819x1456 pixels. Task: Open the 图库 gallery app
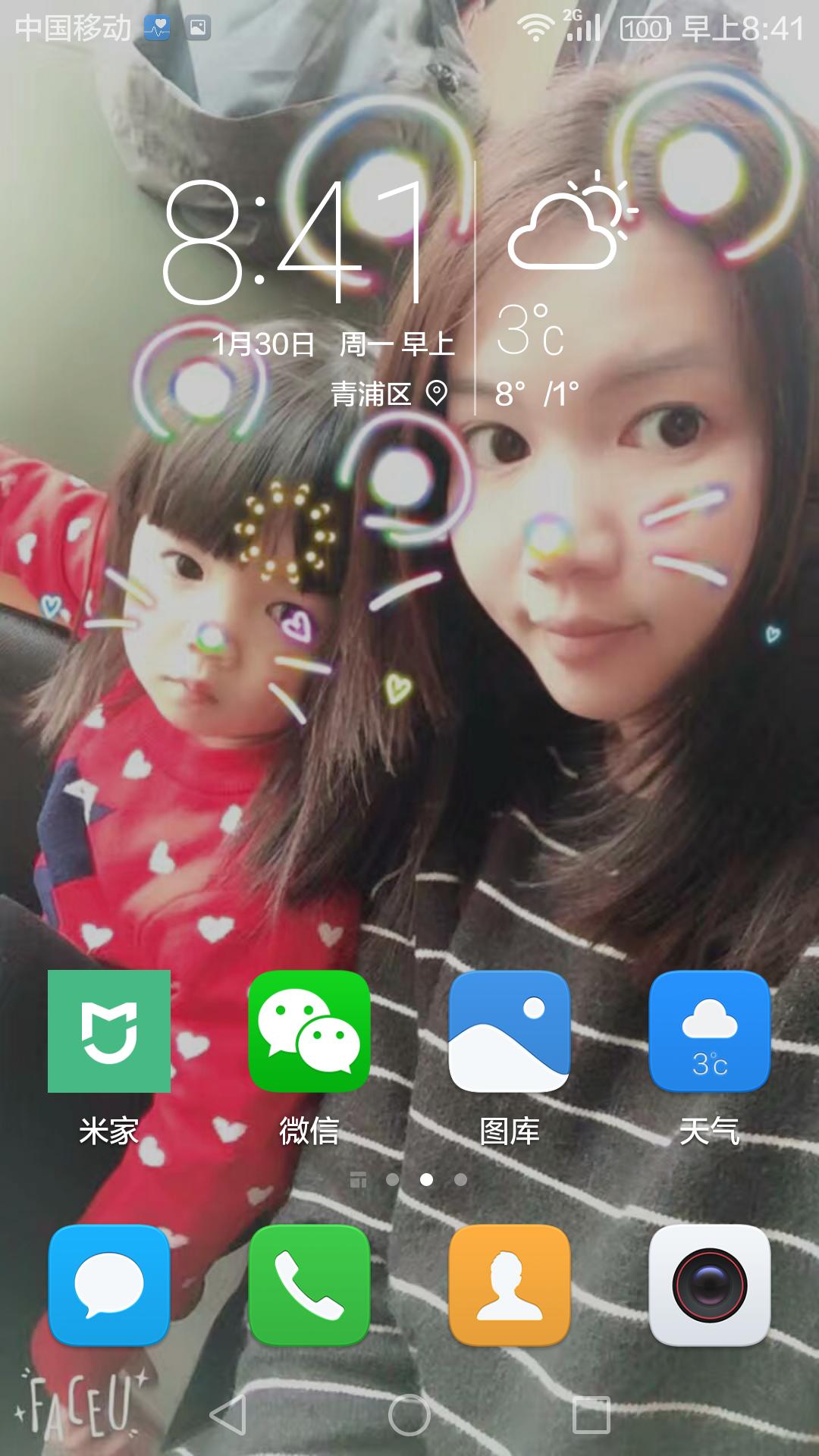pyautogui.click(x=509, y=1031)
